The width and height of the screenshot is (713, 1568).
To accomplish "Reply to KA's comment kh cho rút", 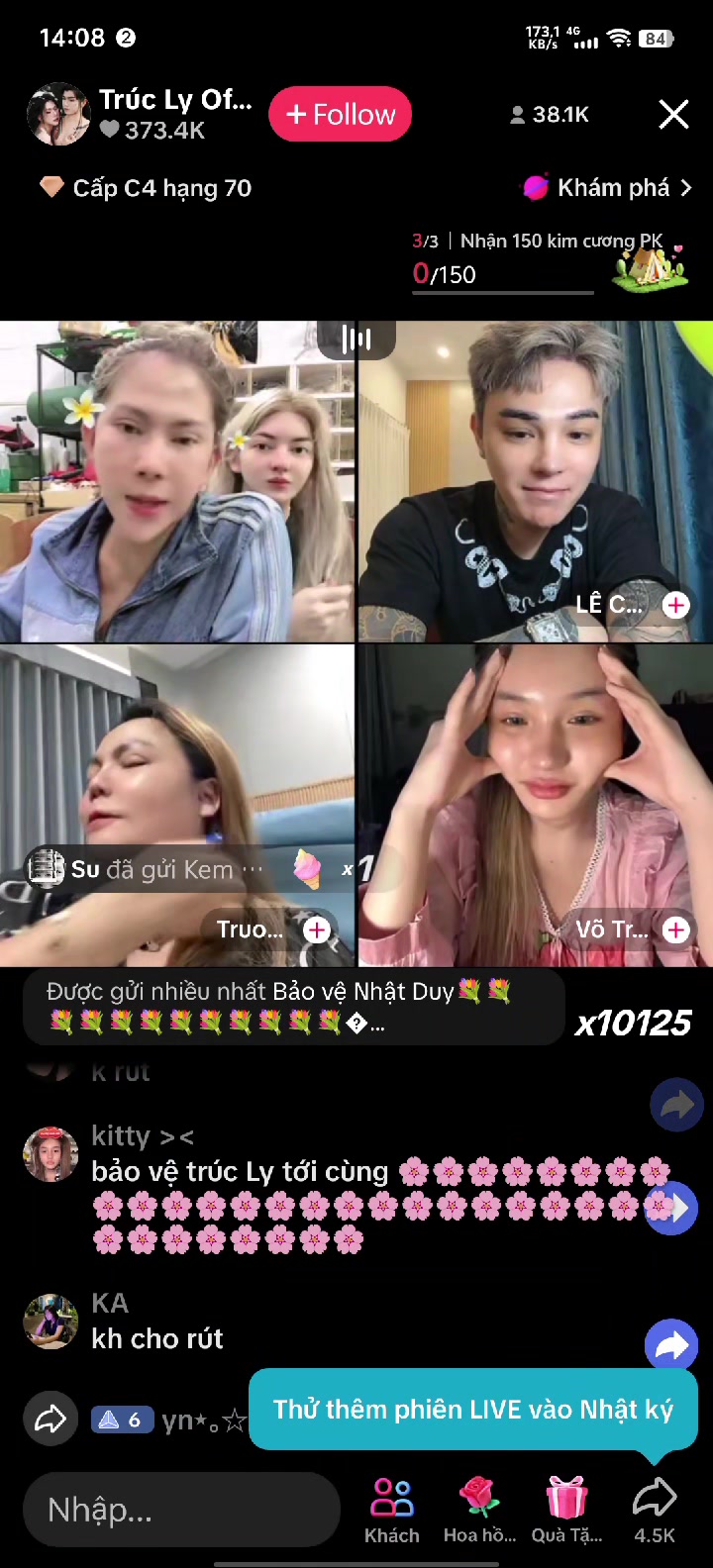I will pos(670,1345).
